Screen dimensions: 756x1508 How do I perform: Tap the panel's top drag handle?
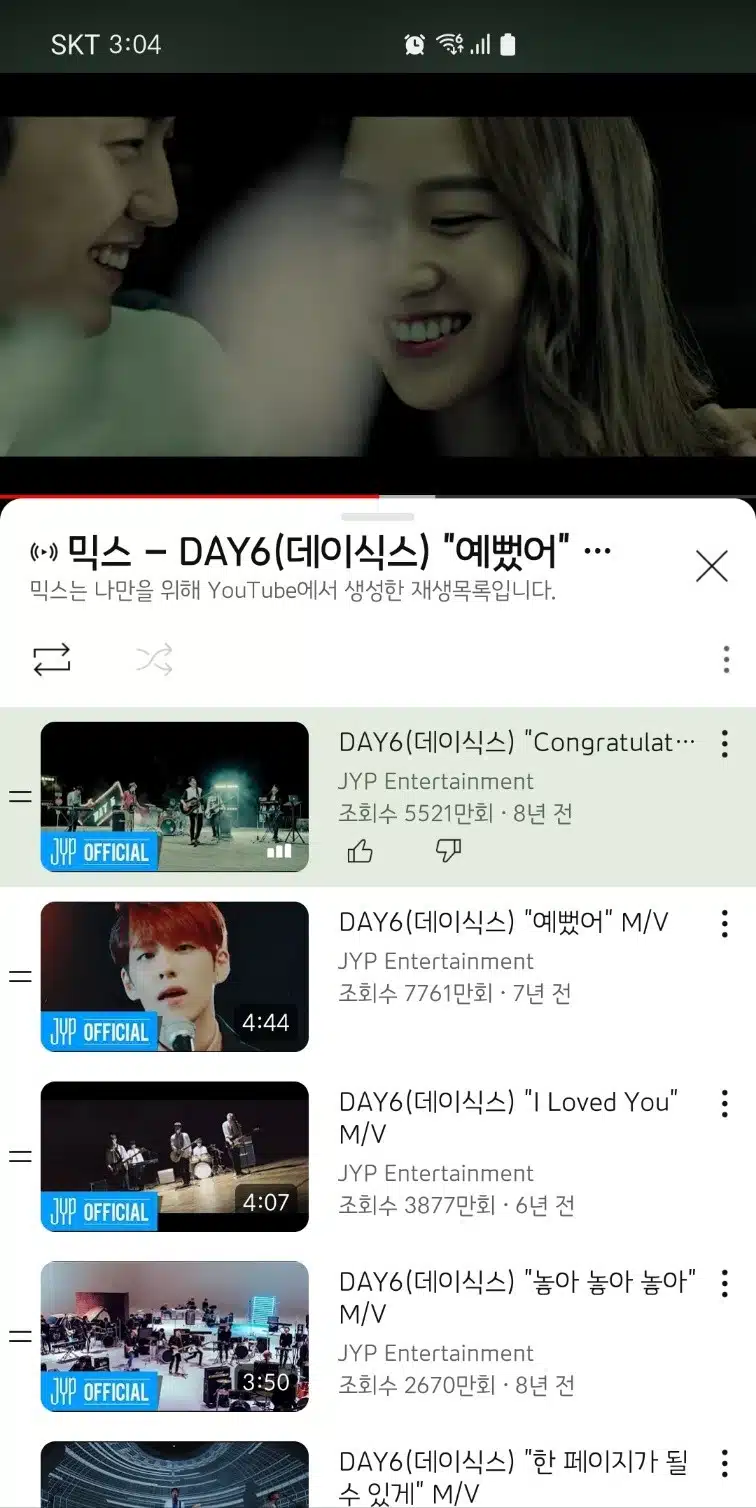(378, 517)
